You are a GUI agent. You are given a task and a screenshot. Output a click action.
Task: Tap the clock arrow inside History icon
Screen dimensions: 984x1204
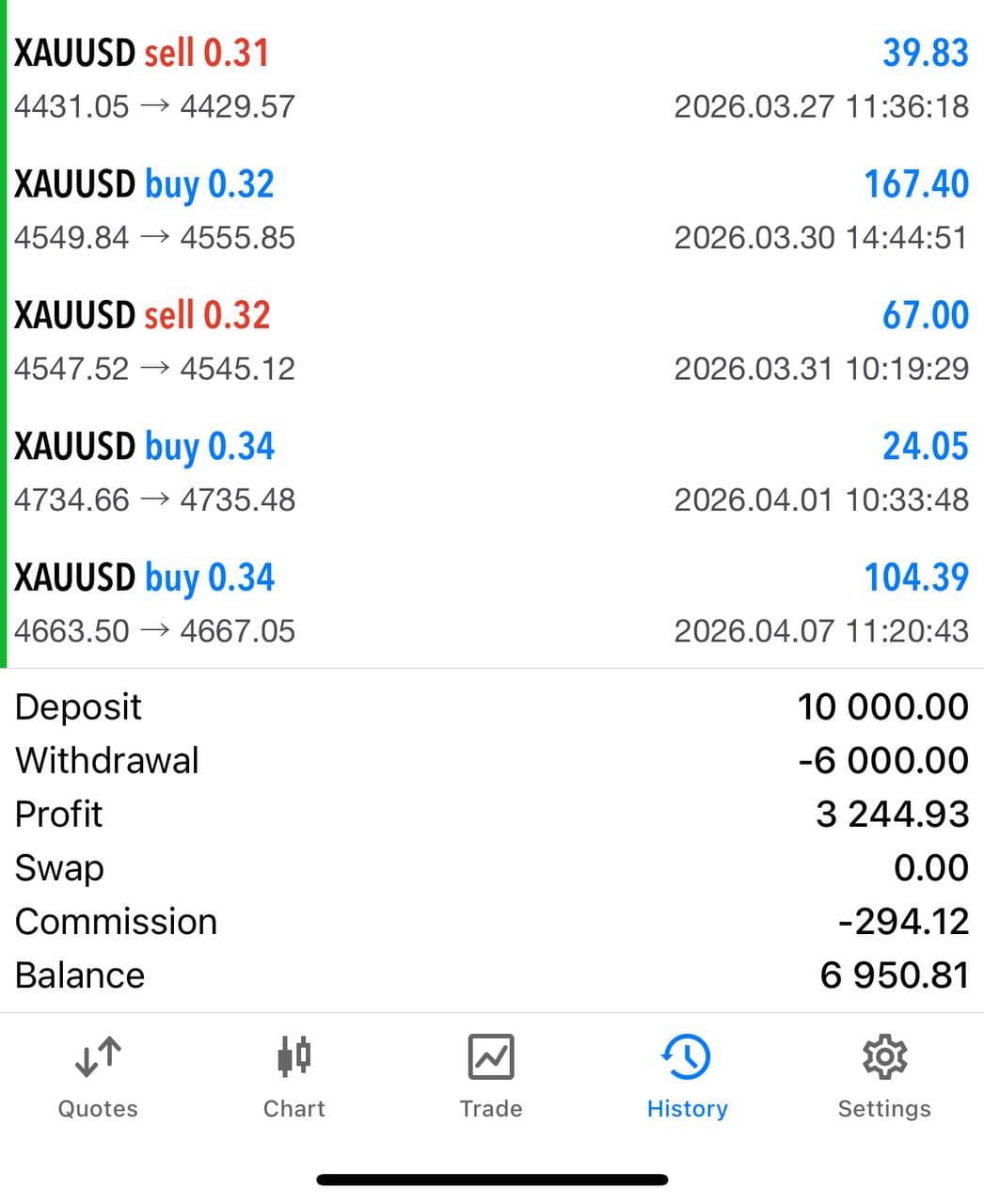coord(688,1056)
